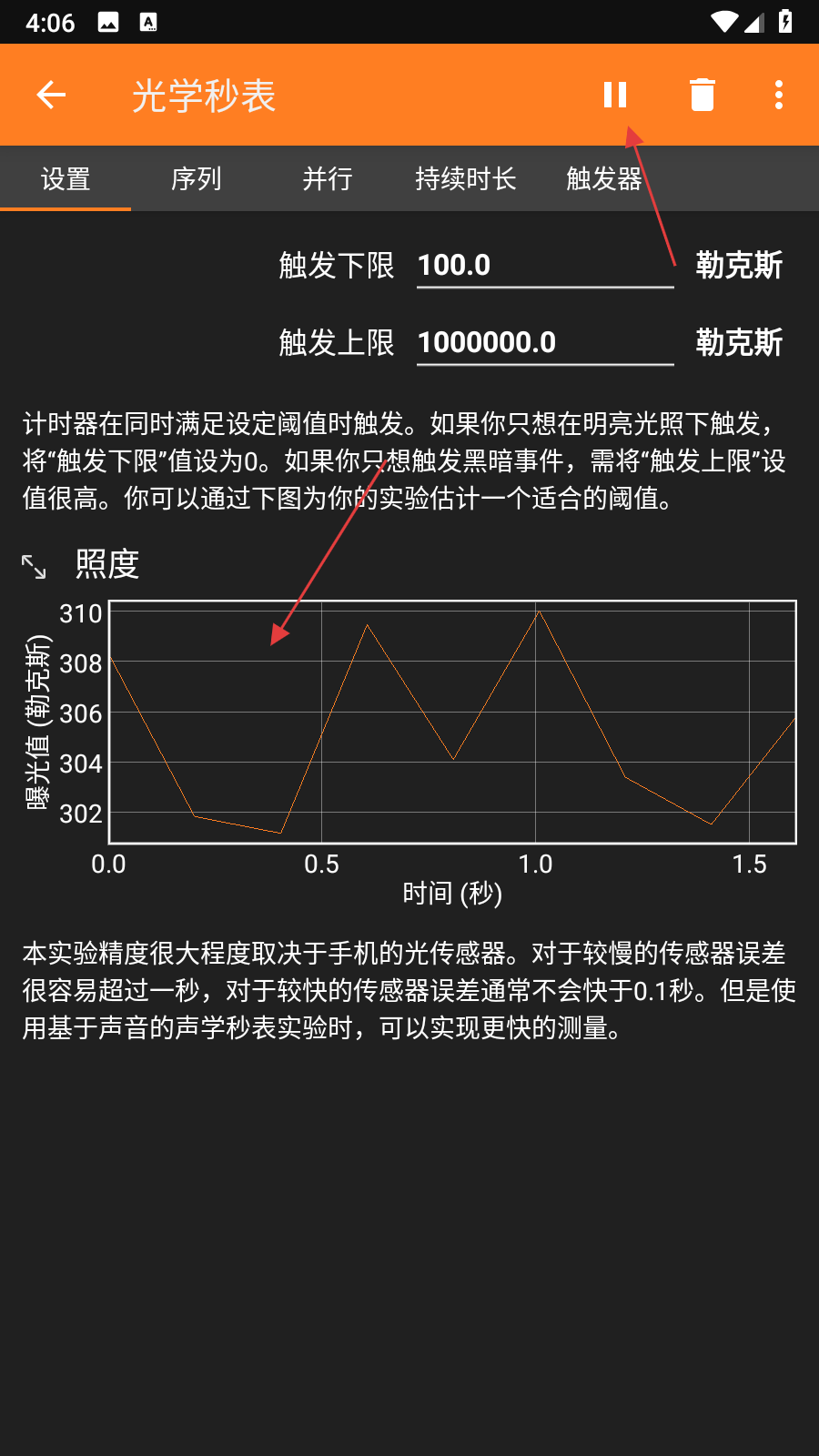
Task: Switch to the 并行 tab
Action: tap(328, 178)
